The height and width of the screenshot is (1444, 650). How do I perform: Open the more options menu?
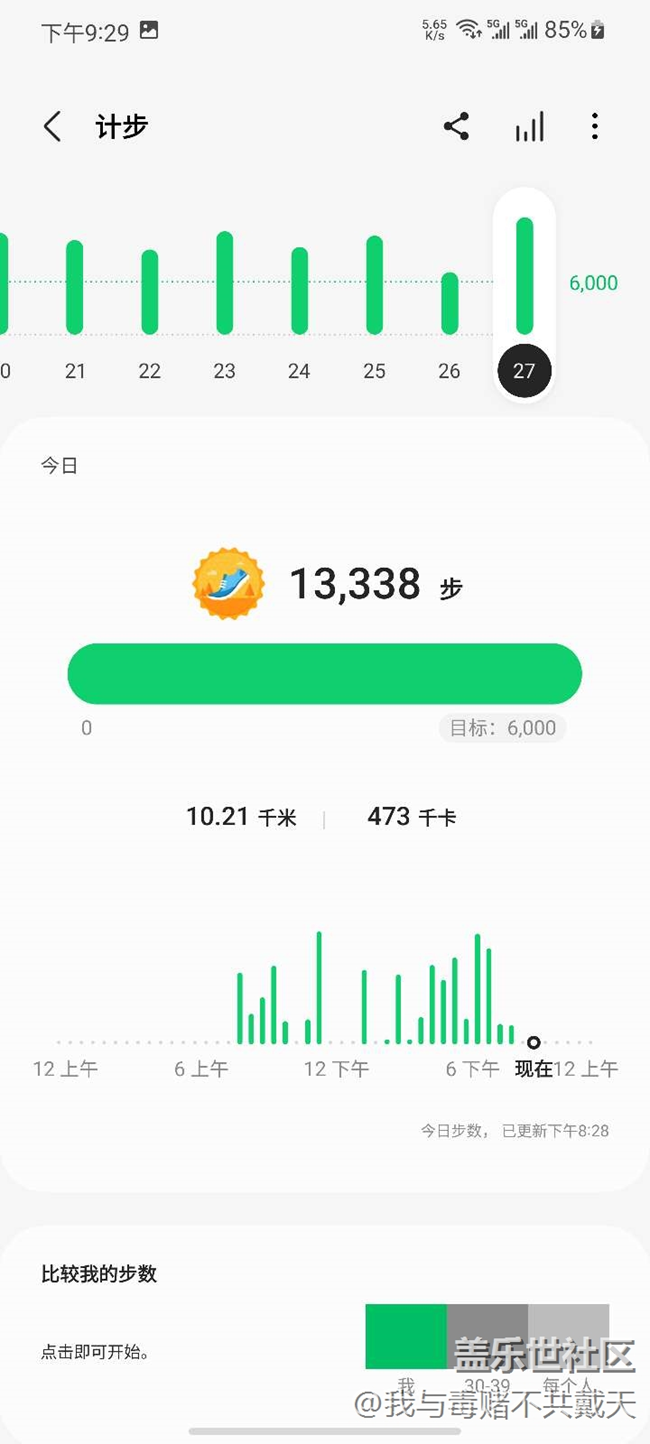[595, 127]
